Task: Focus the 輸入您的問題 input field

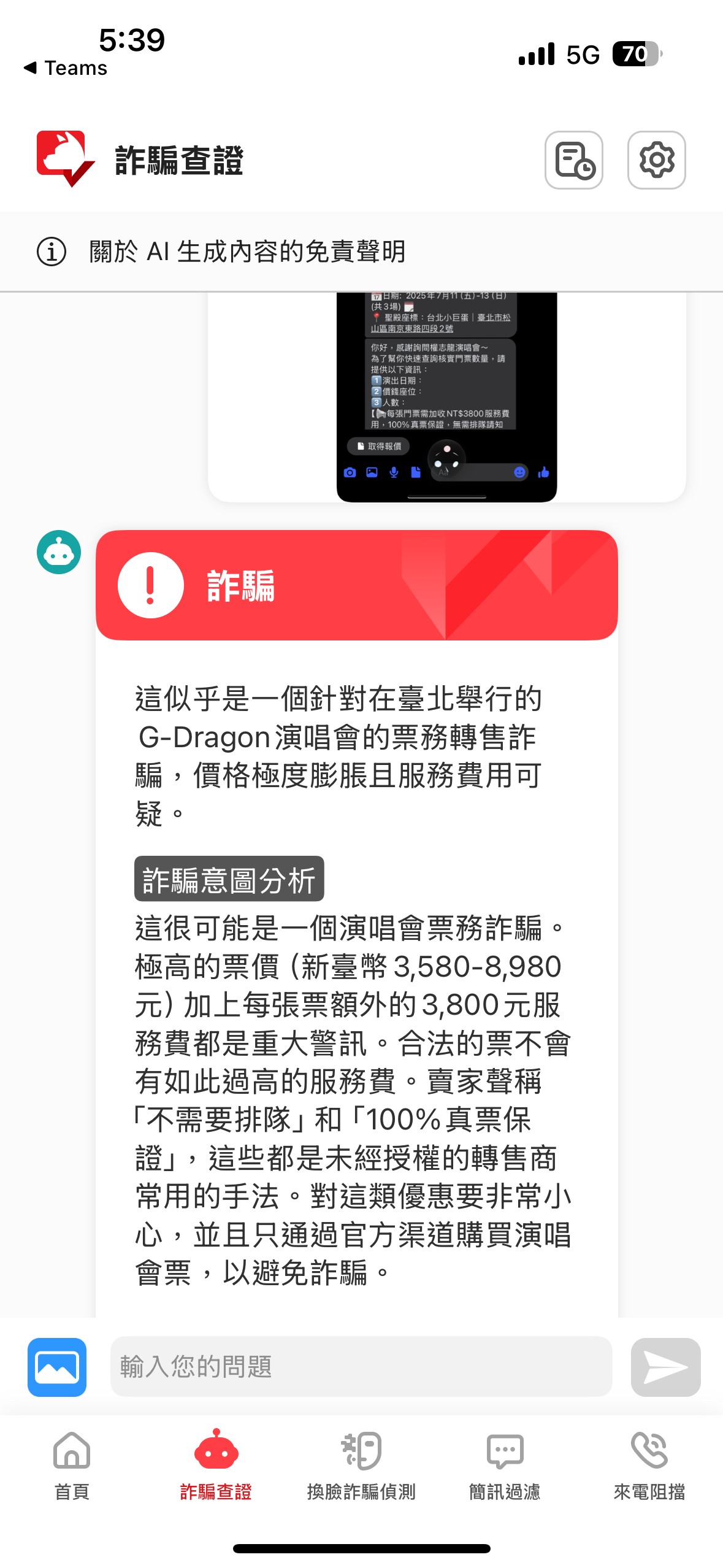Action: pos(361,1367)
